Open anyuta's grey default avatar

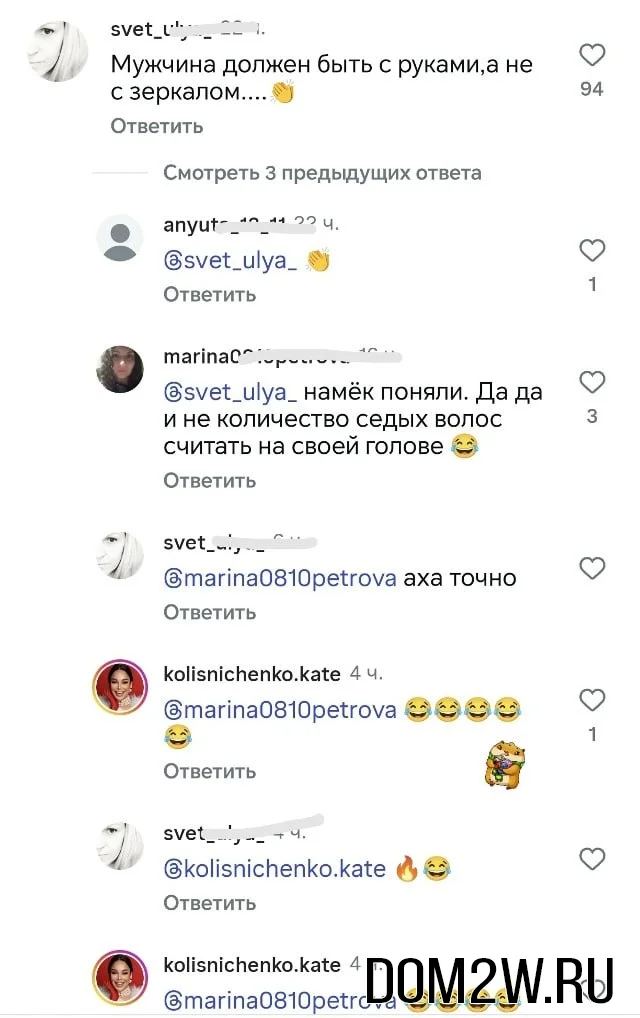coord(120,239)
